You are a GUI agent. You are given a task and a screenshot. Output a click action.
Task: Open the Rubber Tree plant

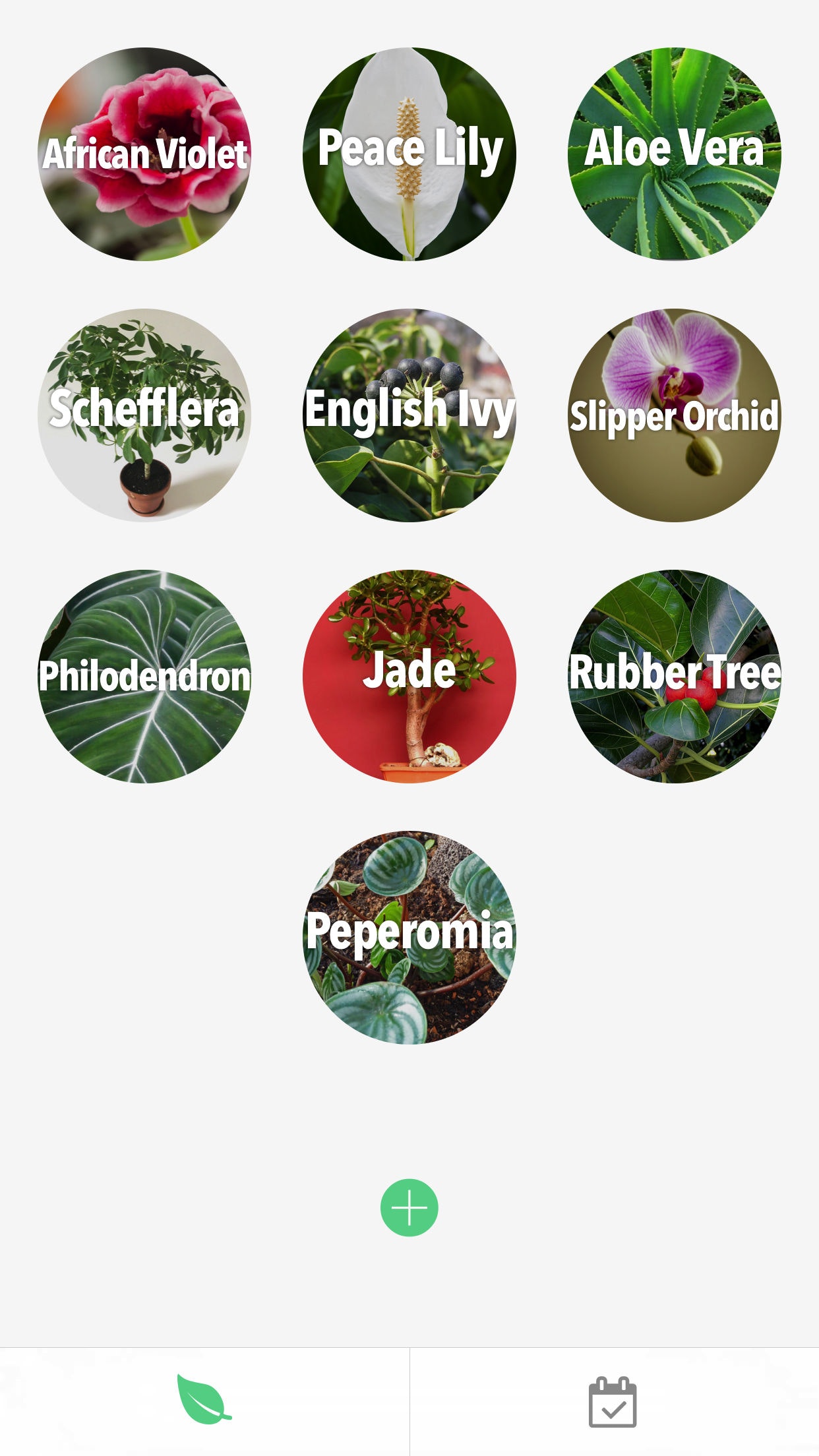674,676
